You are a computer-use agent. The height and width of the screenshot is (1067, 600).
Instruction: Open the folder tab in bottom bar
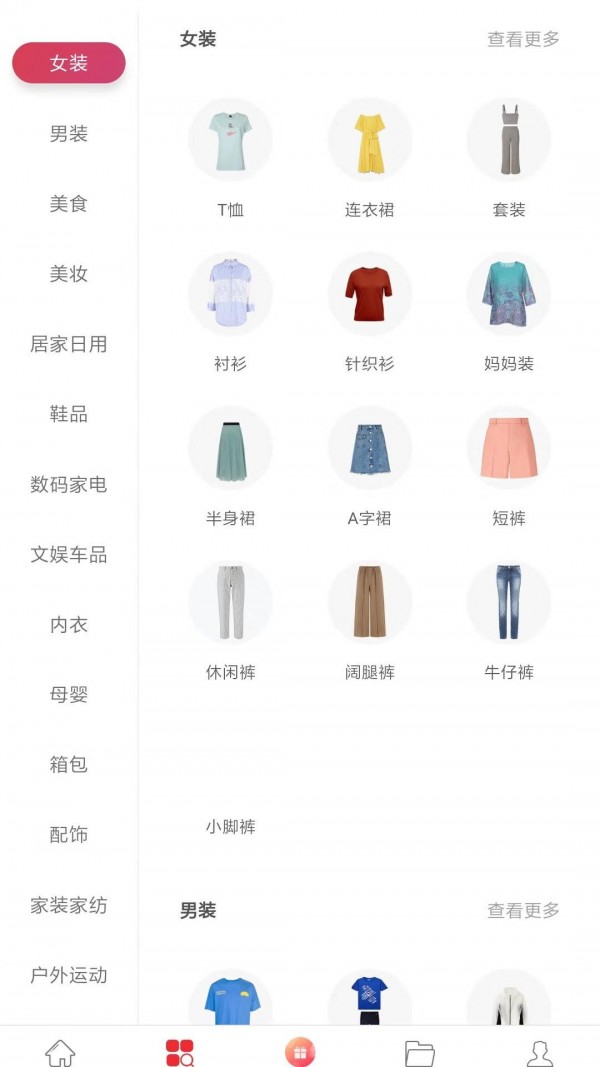[419, 1052]
